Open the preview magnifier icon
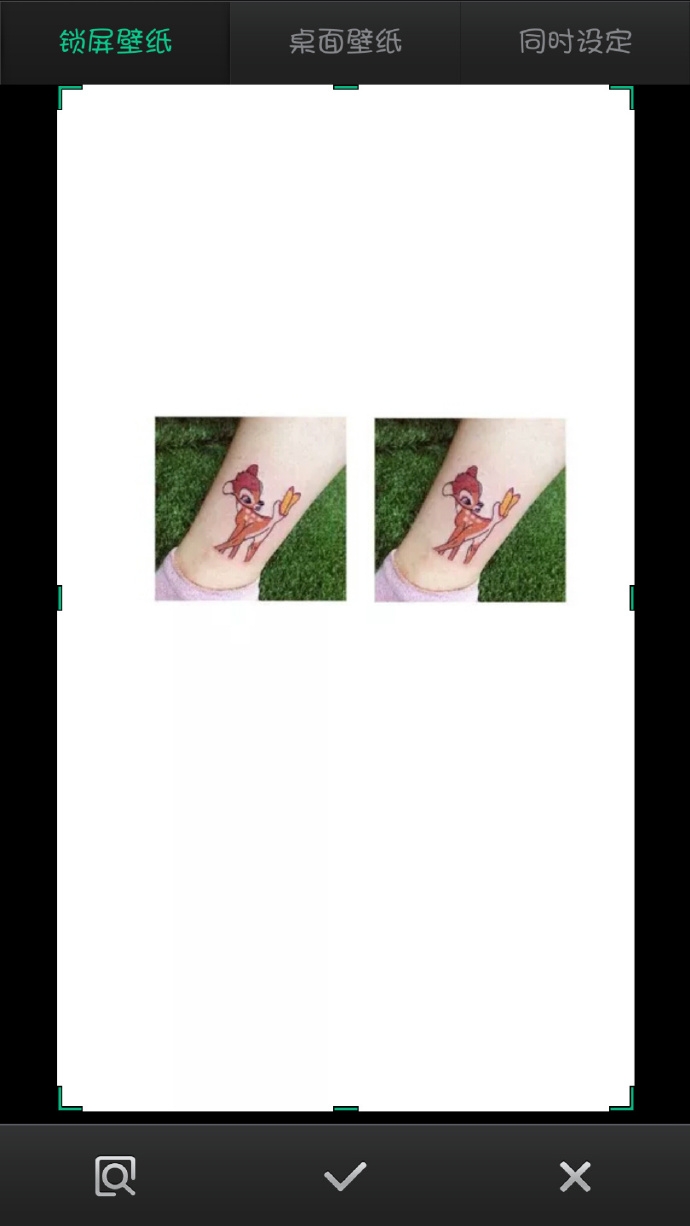The width and height of the screenshot is (690, 1226). (x=115, y=1176)
